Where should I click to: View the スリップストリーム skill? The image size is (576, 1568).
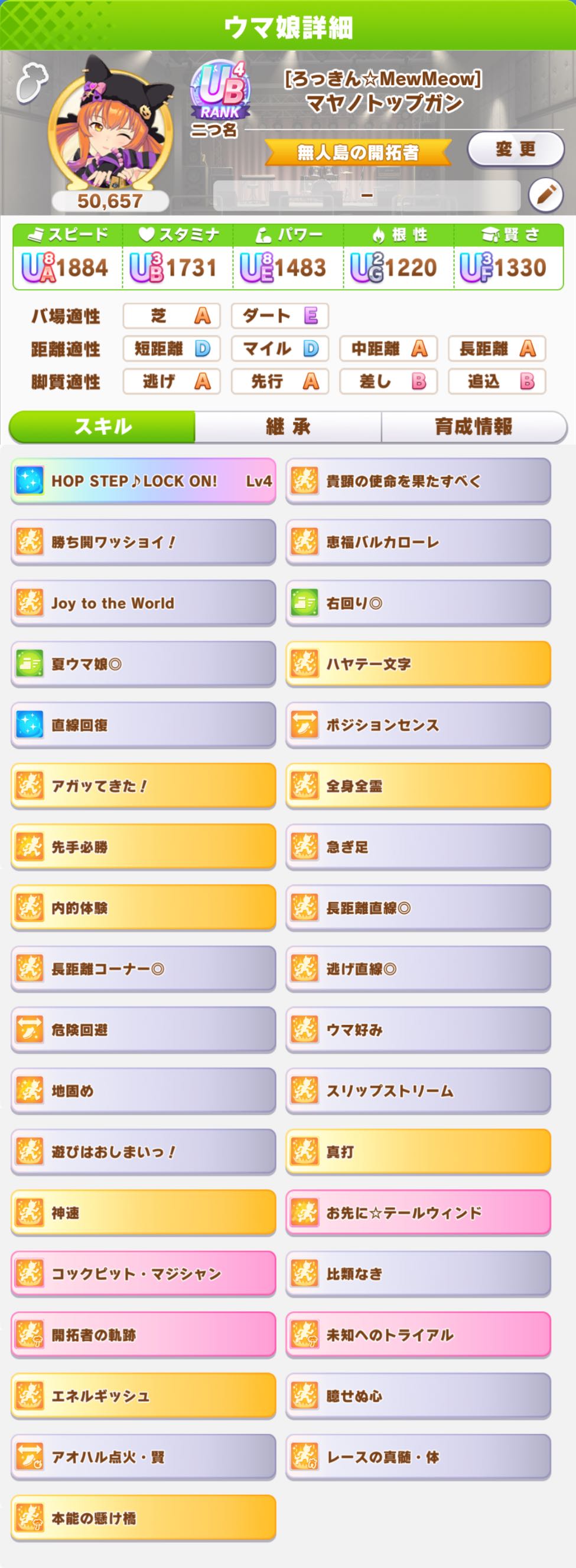pyautogui.click(x=418, y=1090)
